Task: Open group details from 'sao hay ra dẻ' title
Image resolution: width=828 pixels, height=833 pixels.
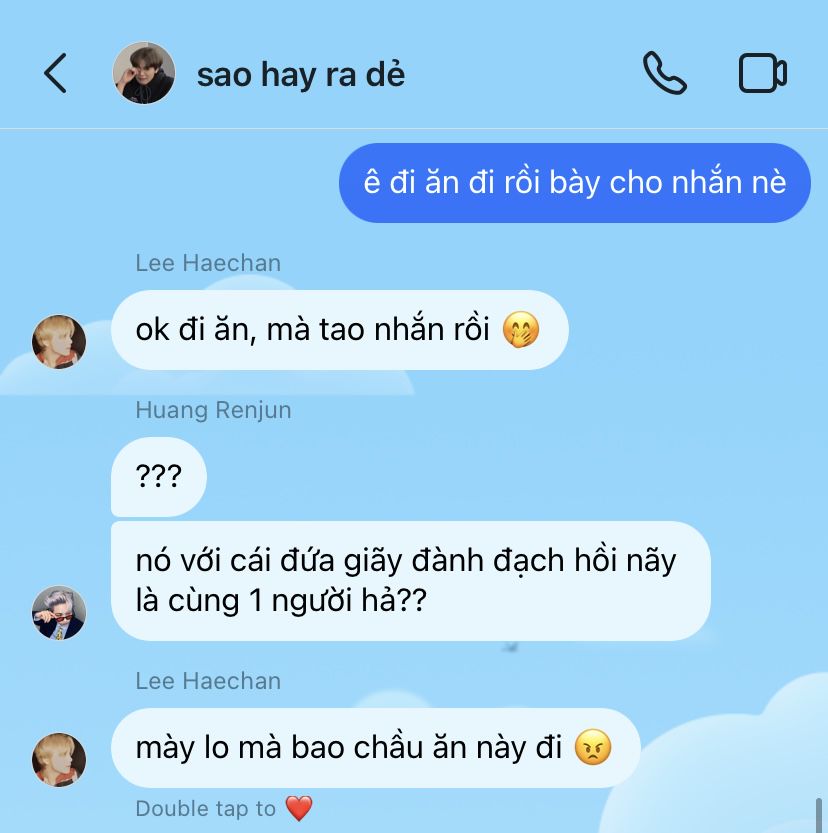Action: 301,74
